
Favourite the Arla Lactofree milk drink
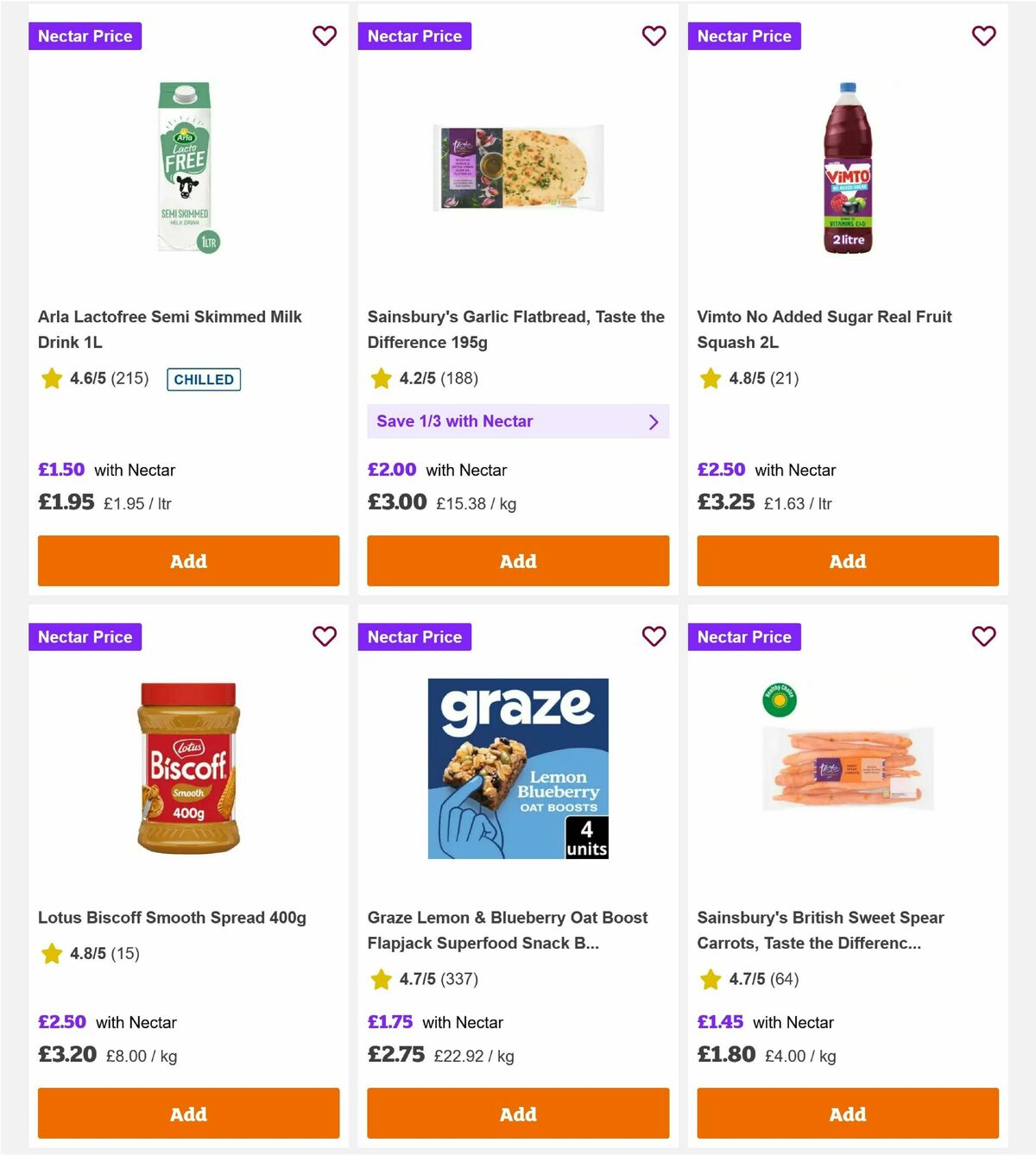coord(325,36)
